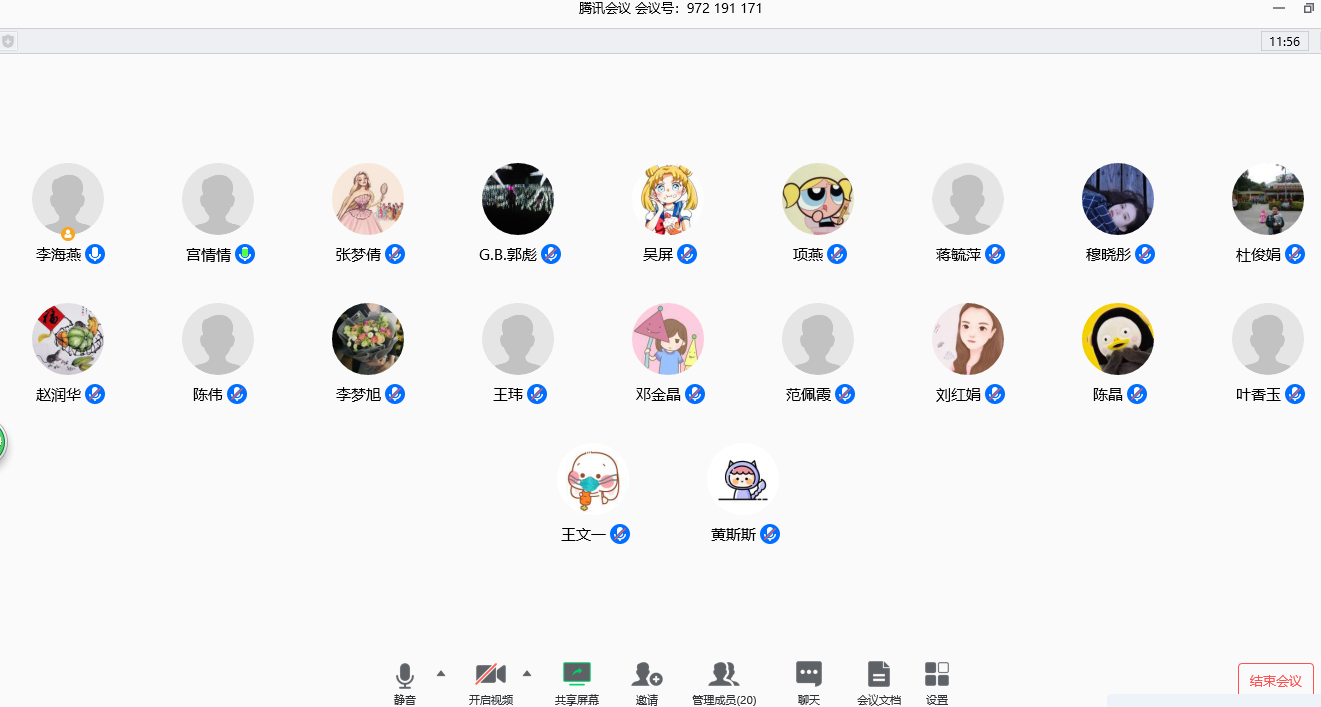Open 会议文档 meeting documents
The height and width of the screenshot is (707, 1321).
coord(878,681)
